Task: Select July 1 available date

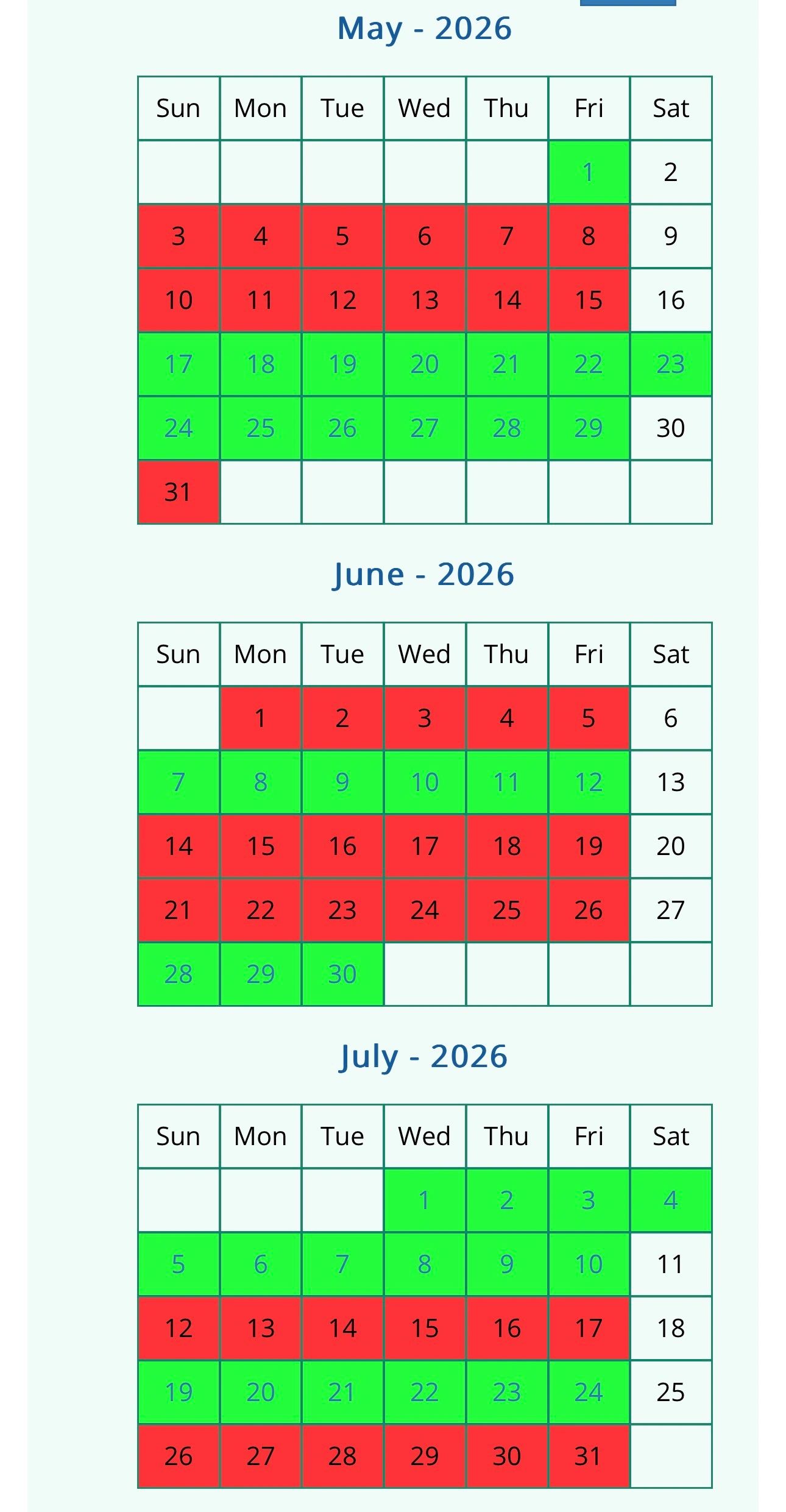Action: 425,1200
